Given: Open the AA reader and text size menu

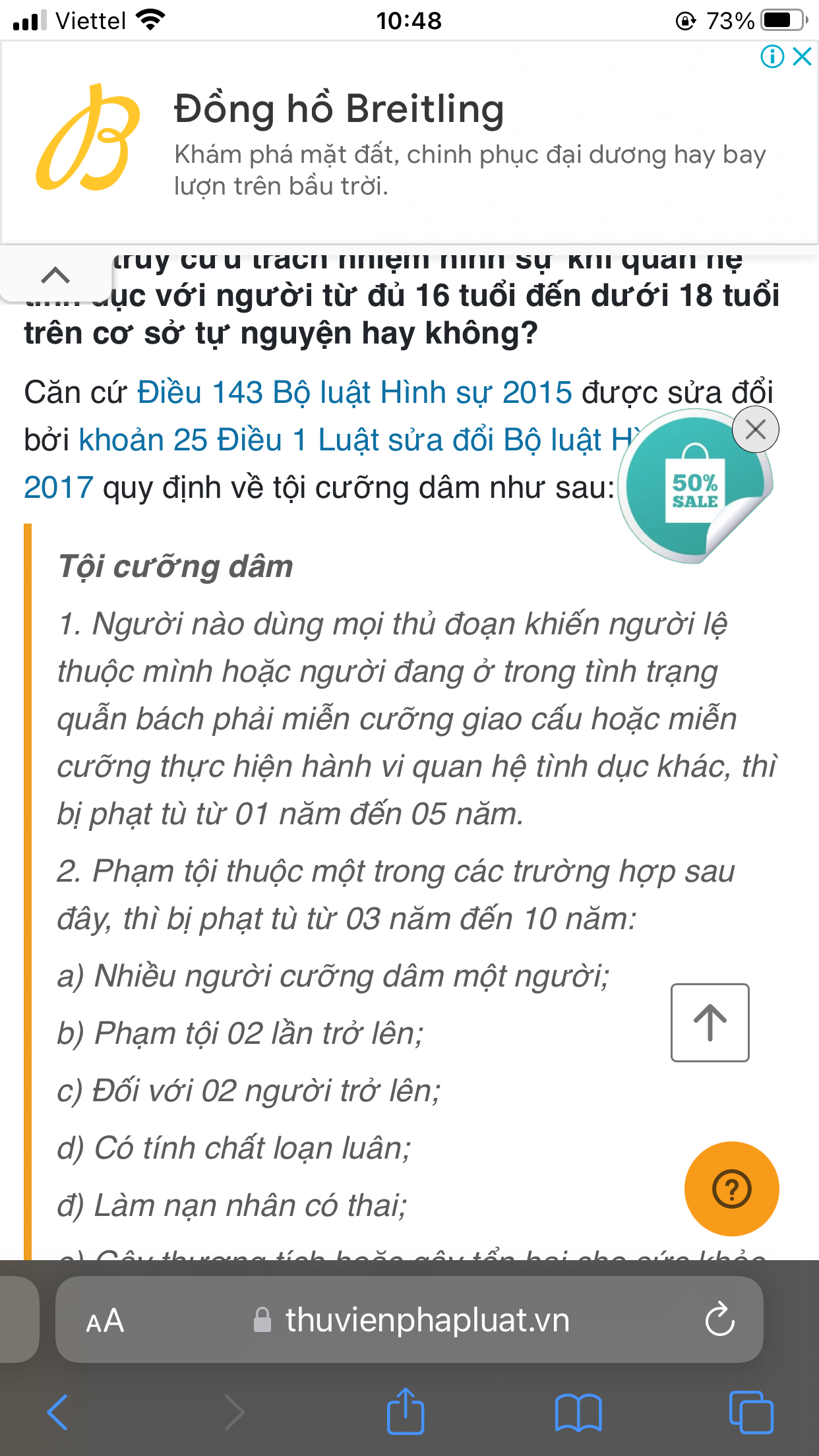Looking at the screenshot, I should [105, 1321].
